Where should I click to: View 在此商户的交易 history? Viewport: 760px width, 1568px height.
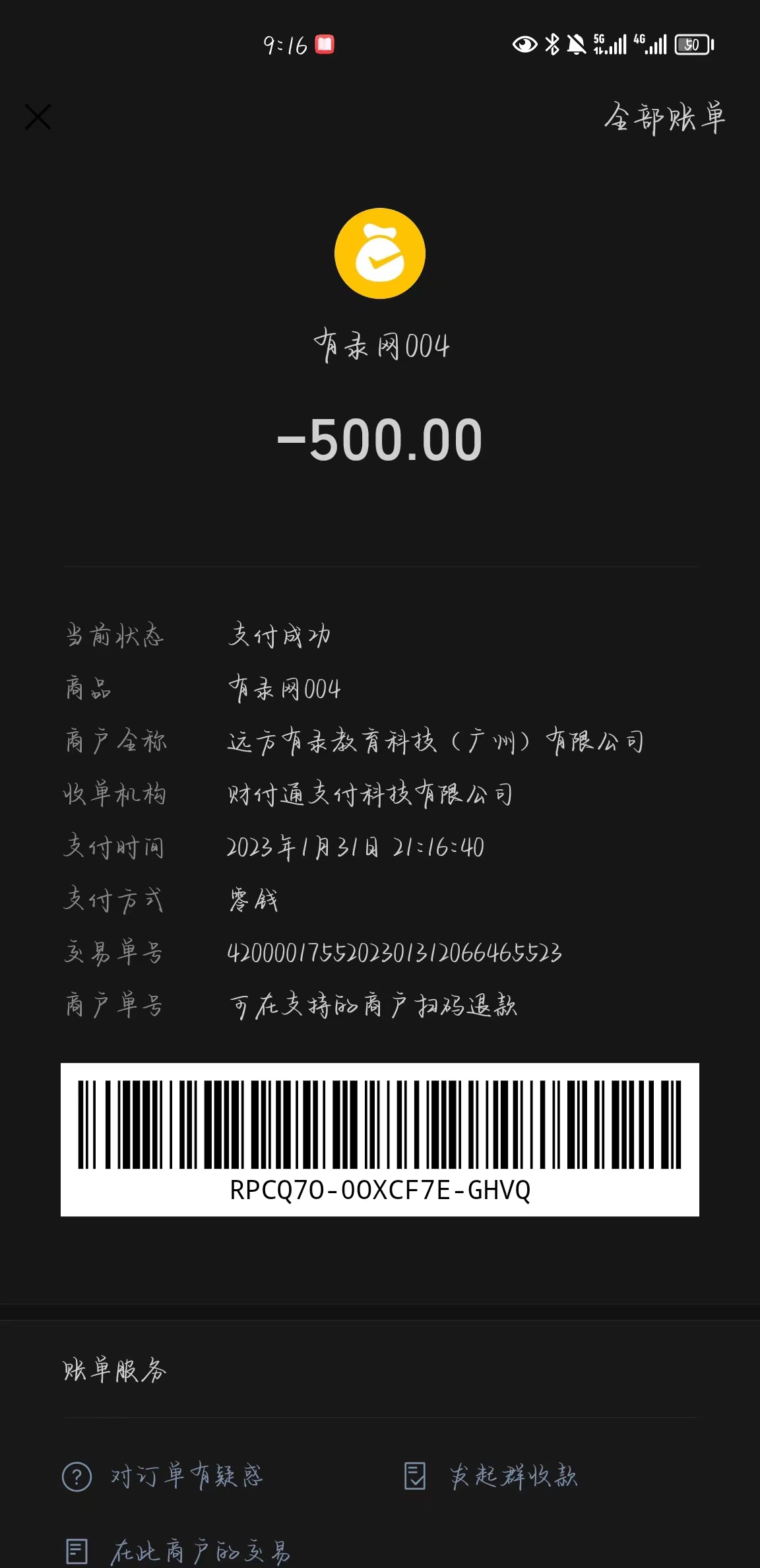[178, 1551]
